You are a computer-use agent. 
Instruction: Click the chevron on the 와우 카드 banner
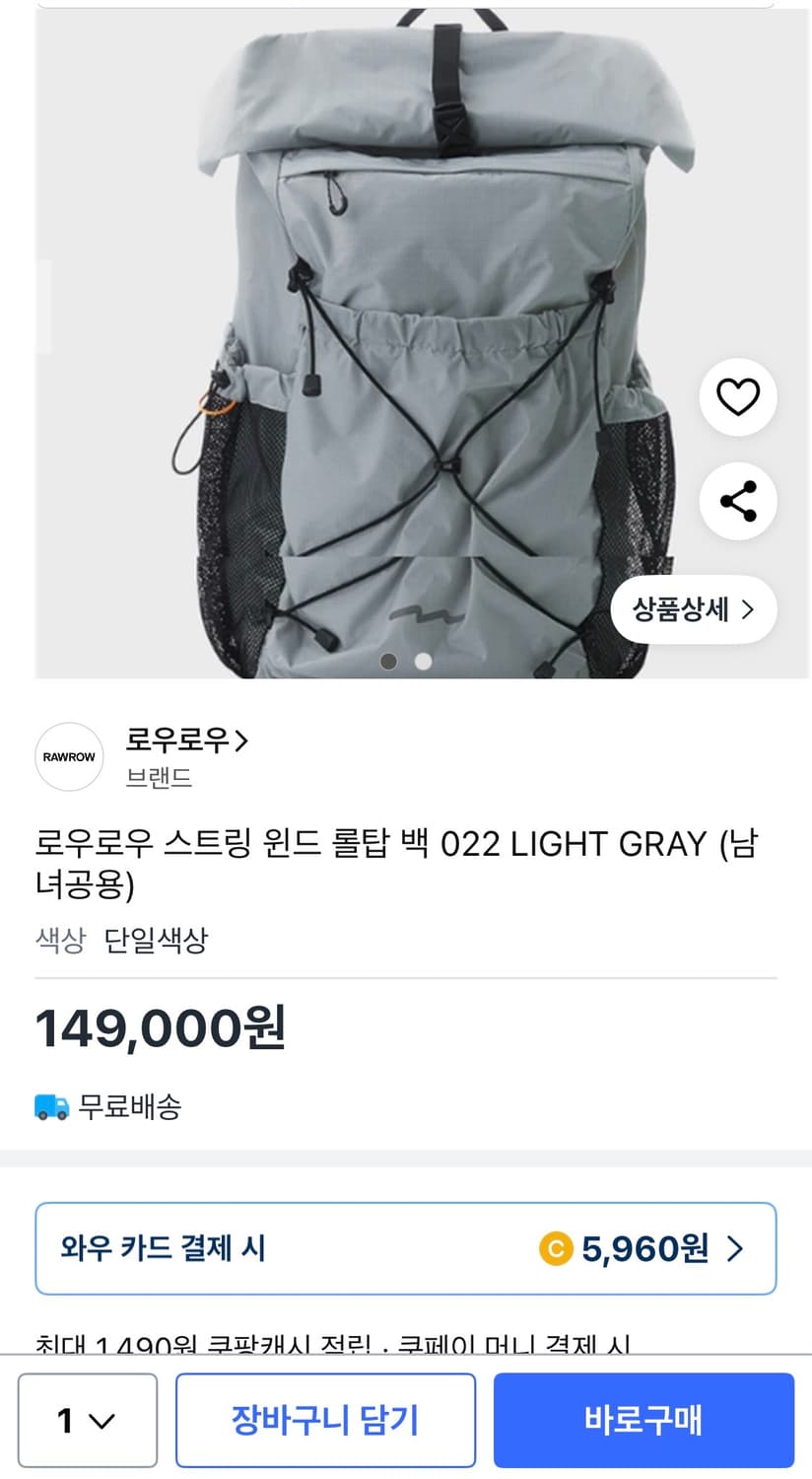coord(734,1248)
